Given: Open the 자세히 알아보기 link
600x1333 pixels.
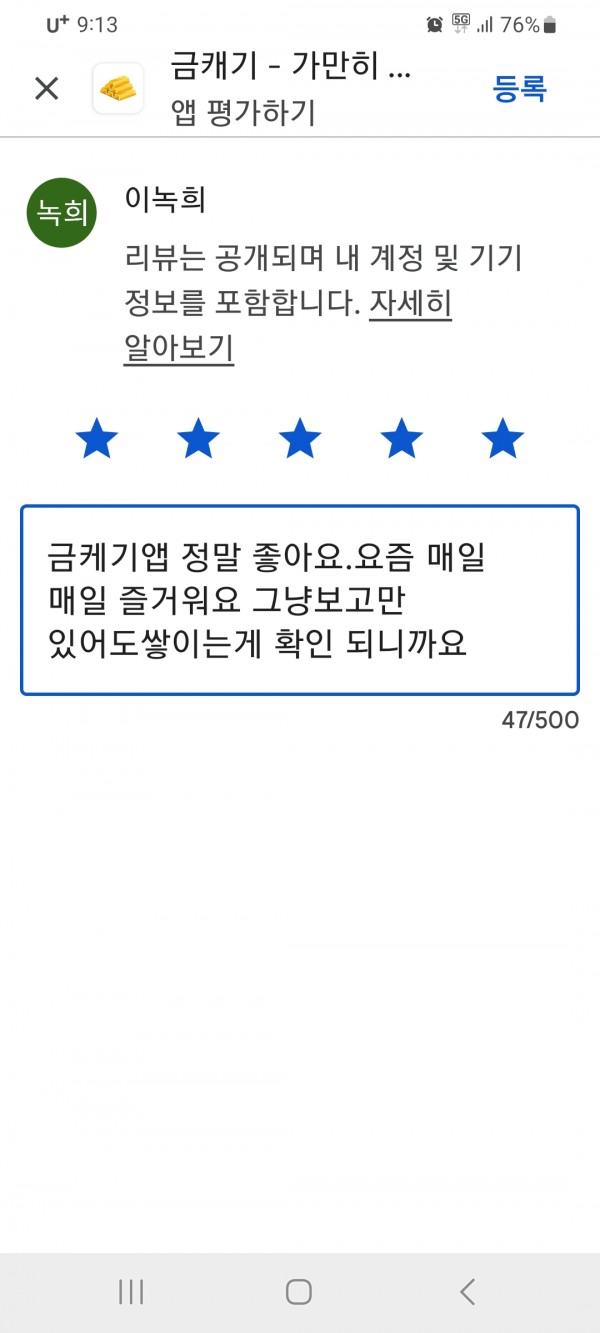Looking at the screenshot, I should (287, 326).
